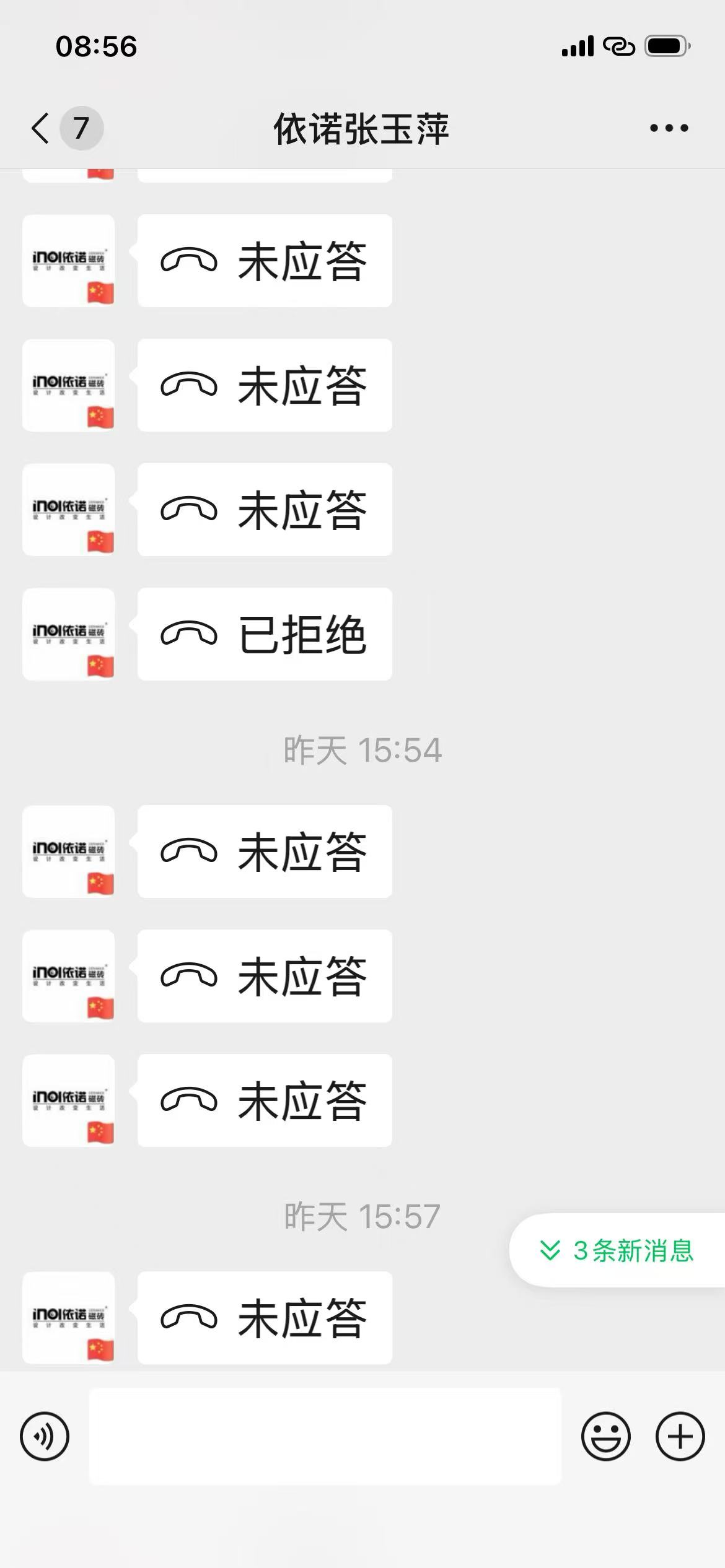Focus the message text field
The height and width of the screenshot is (1568, 725).
click(x=325, y=1436)
